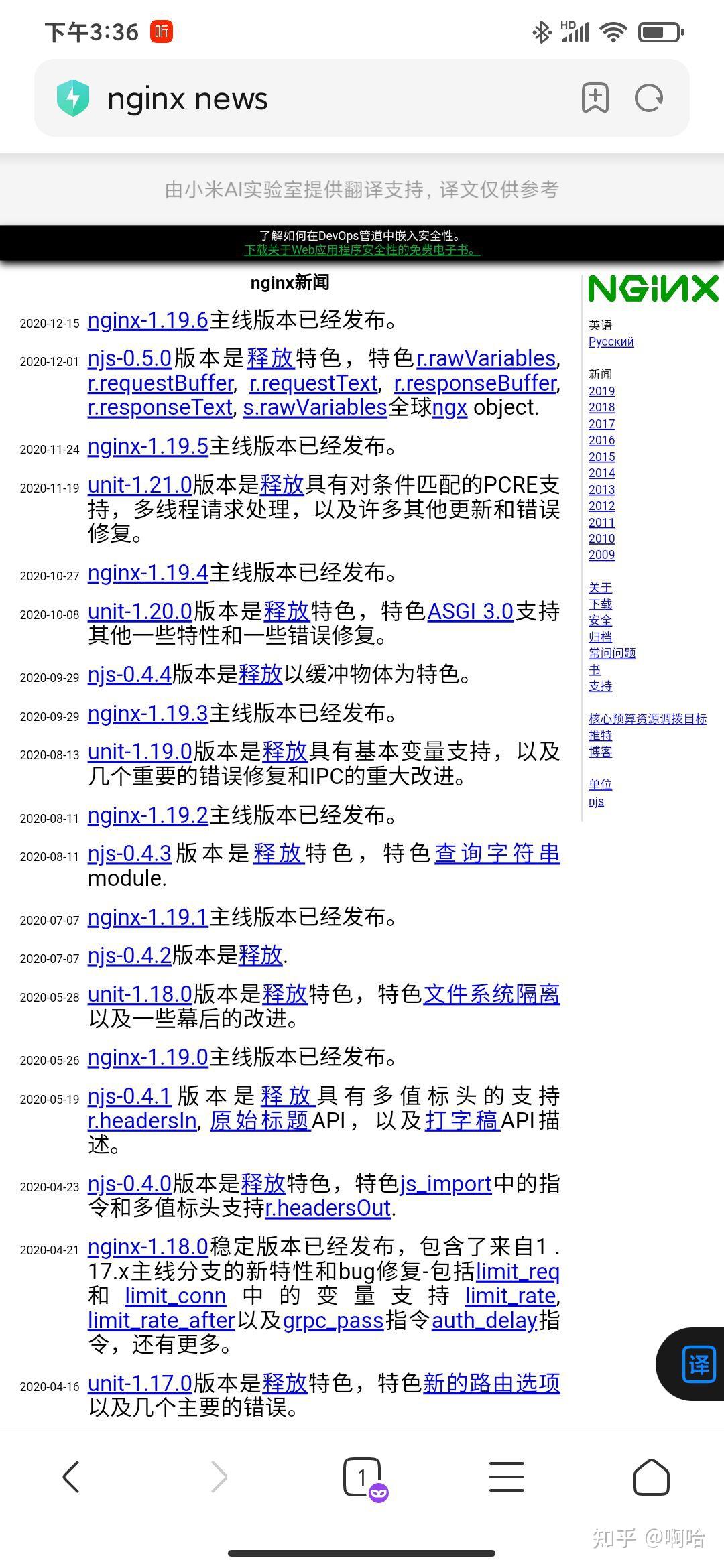This screenshot has width=724, height=1568.
Task: Go back to the previous page
Action: (71, 1476)
